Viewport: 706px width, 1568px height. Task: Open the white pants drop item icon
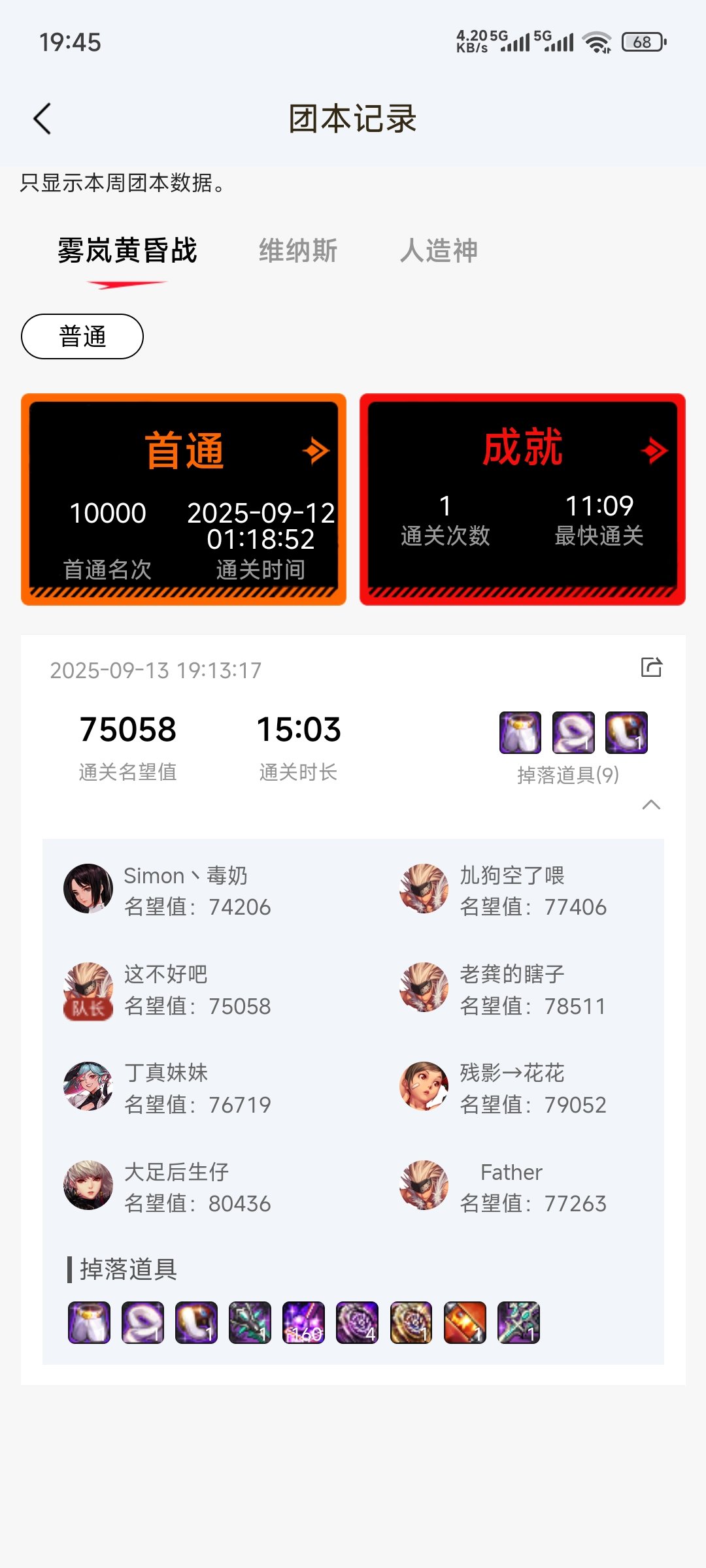coord(88,1323)
